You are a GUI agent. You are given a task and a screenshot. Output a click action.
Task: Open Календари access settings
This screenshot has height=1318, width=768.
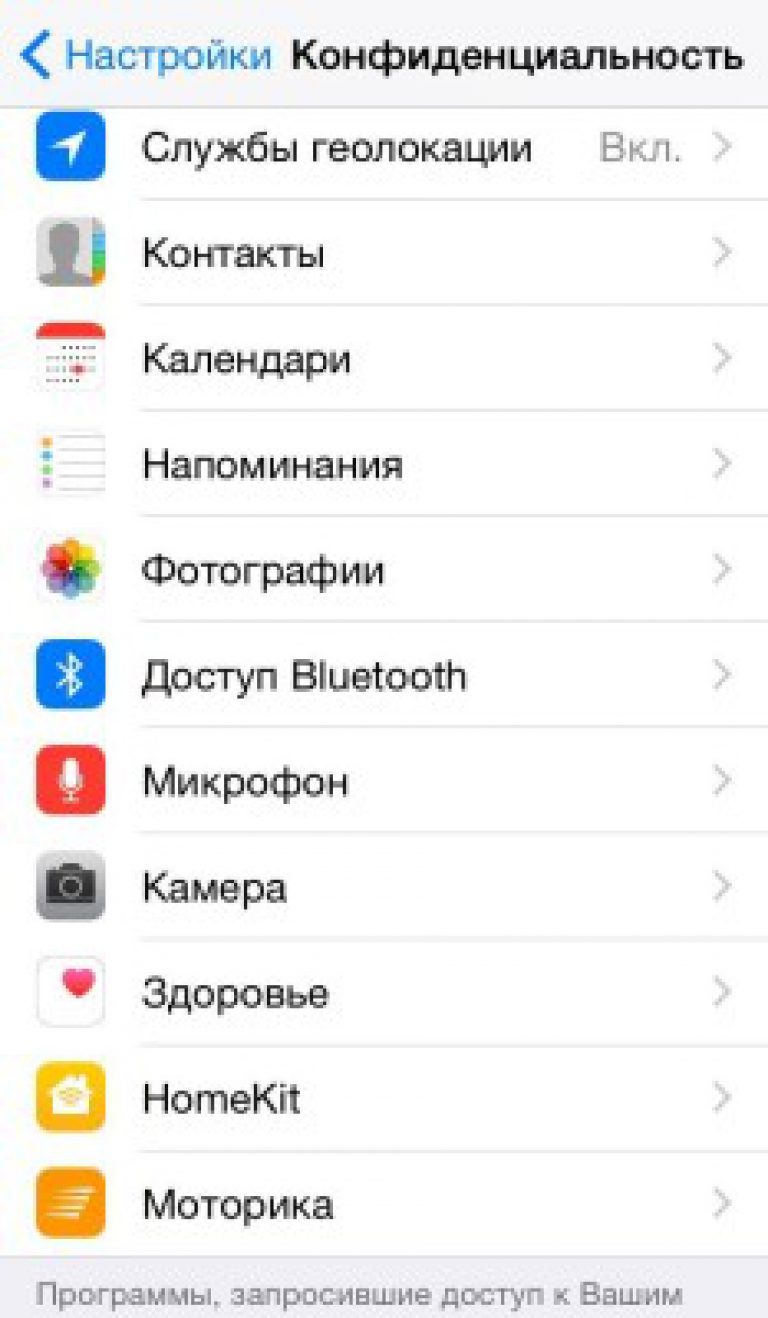click(x=384, y=358)
